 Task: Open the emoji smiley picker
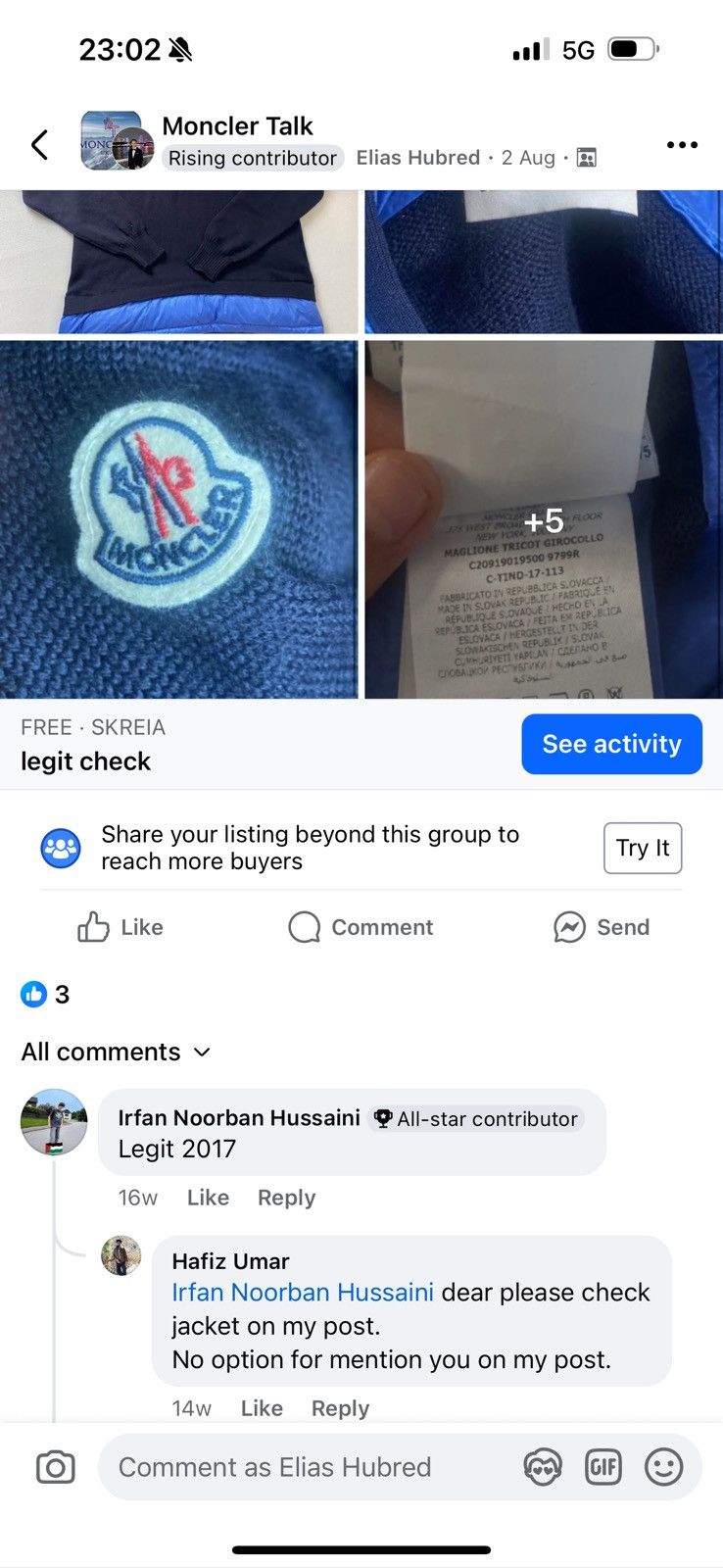coord(663,1467)
